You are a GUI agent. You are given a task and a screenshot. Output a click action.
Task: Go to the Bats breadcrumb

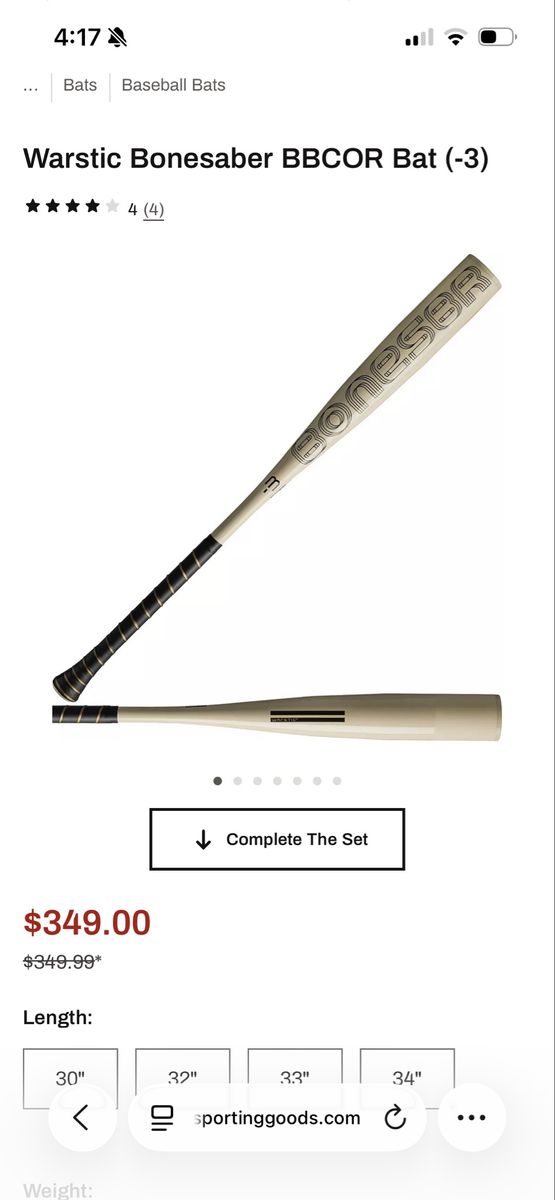(80, 85)
